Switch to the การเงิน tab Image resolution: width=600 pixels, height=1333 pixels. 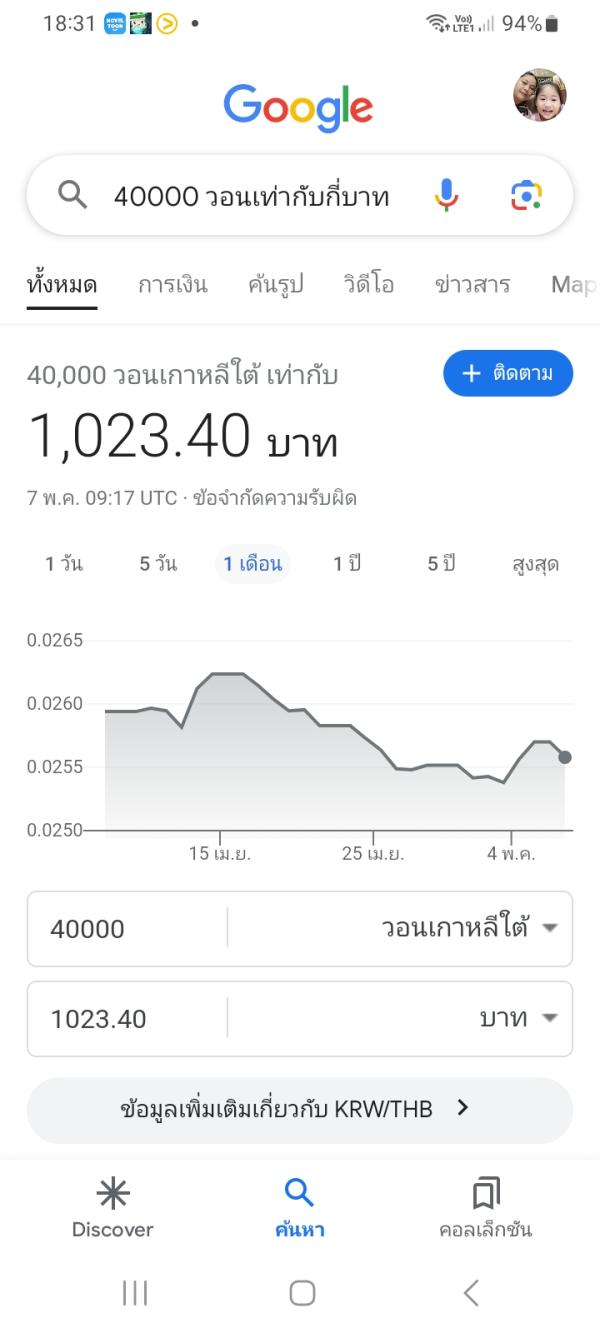(x=173, y=285)
